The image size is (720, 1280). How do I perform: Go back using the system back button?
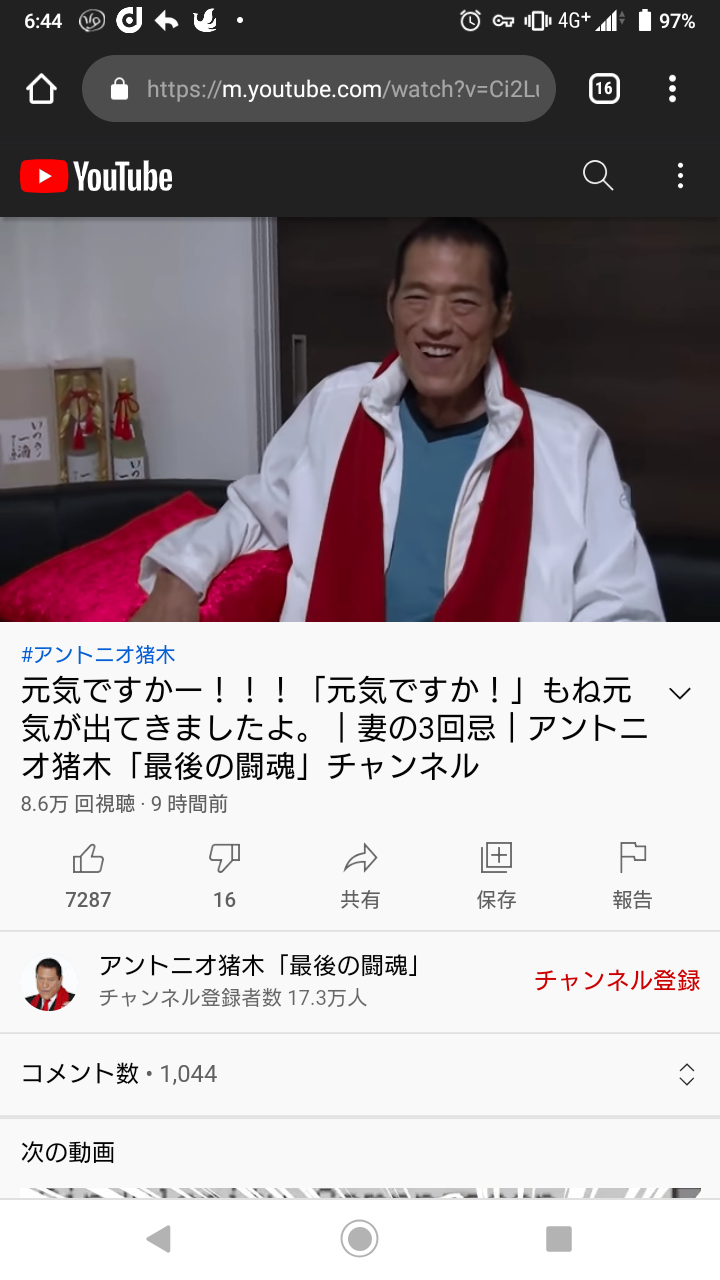158,1239
